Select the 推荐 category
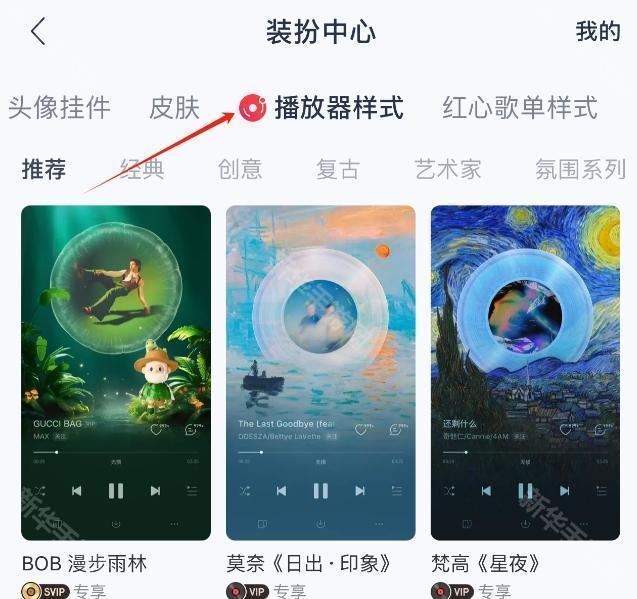The width and height of the screenshot is (637, 599). [x=44, y=169]
